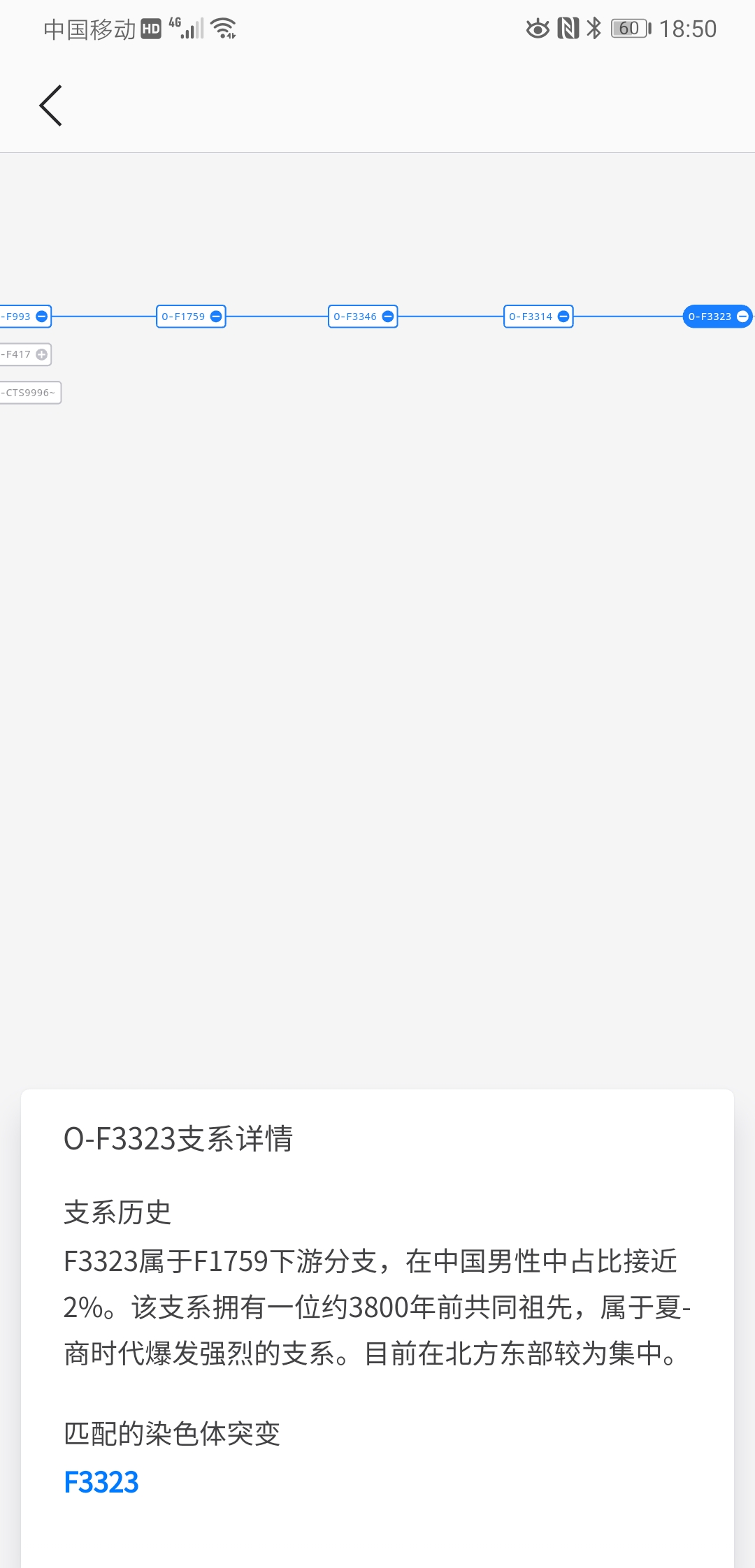Select the O-F3346 tree node
Viewport: 755px width, 1568px height.
tap(363, 317)
